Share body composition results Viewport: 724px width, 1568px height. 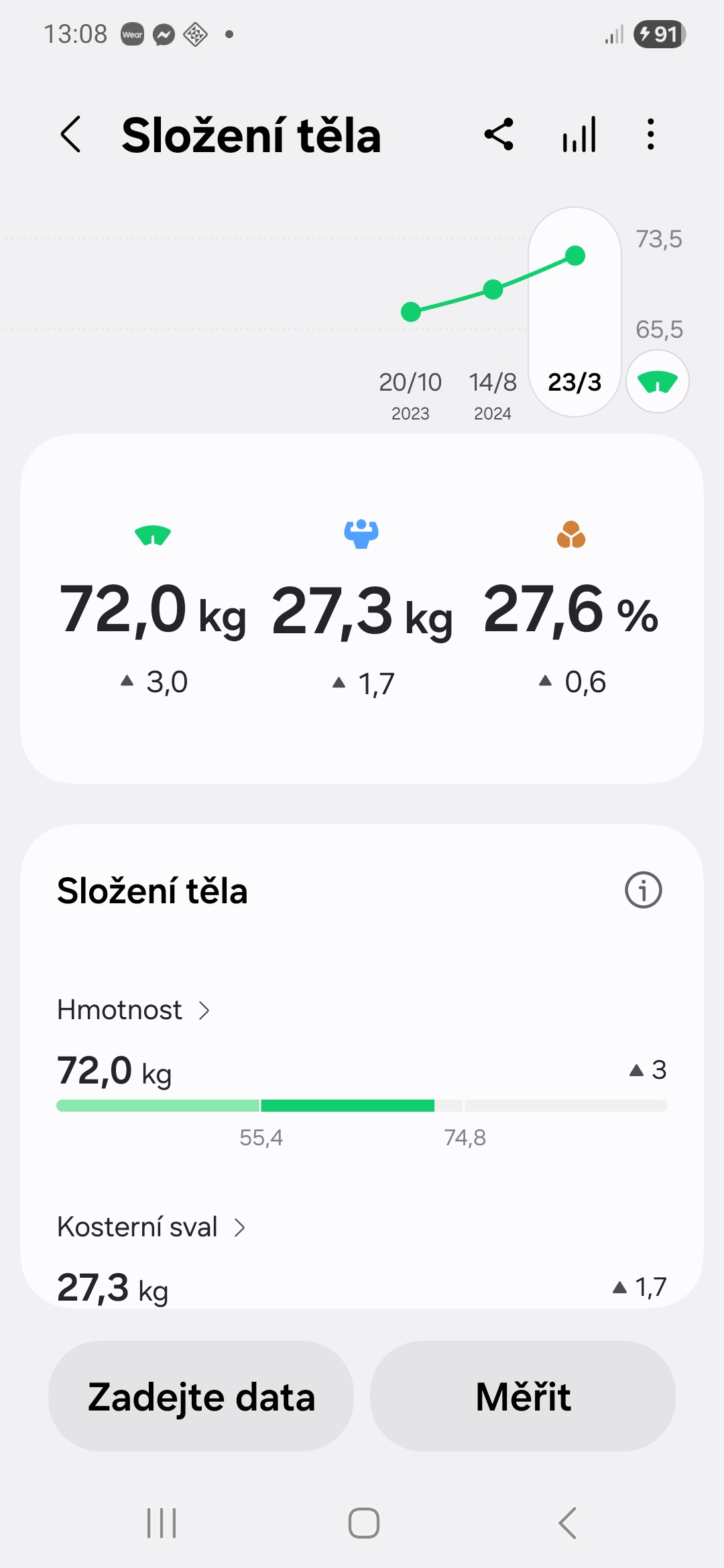(x=499, y=134)
